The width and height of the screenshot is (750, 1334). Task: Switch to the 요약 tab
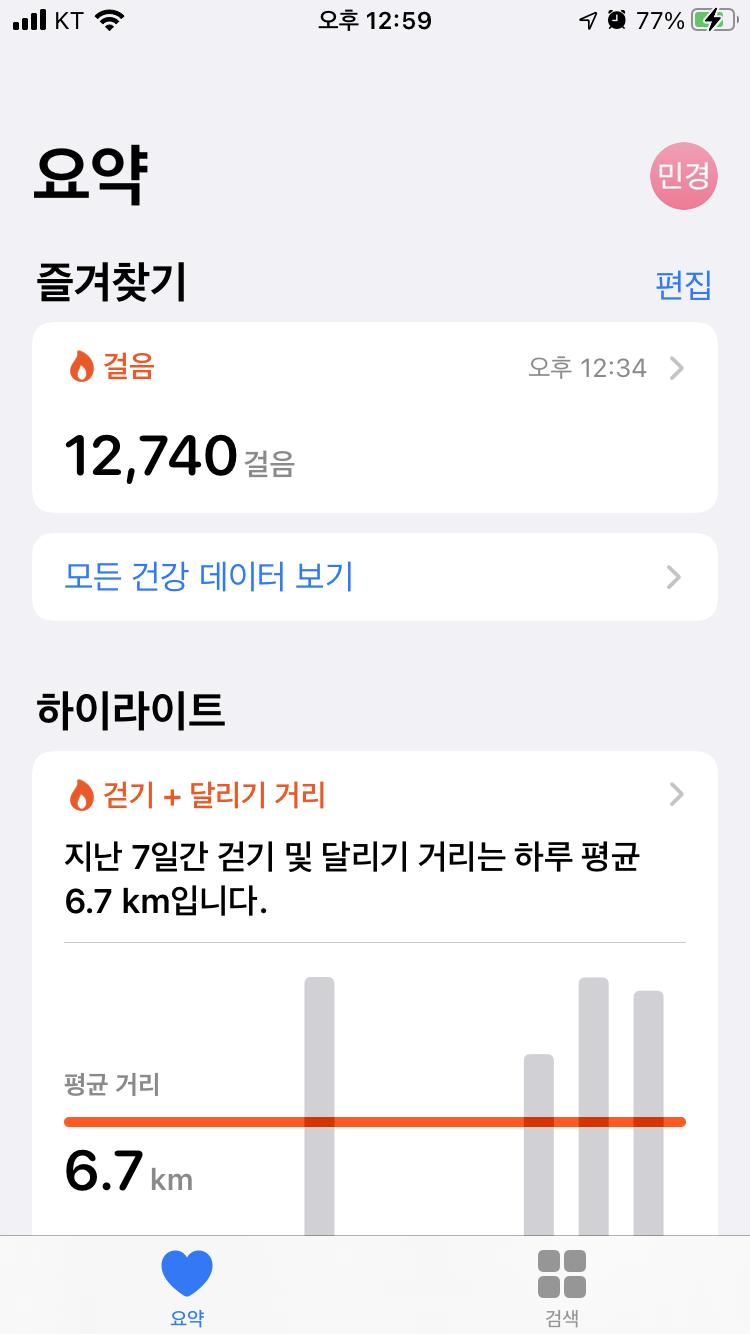tap(187, 1285)
